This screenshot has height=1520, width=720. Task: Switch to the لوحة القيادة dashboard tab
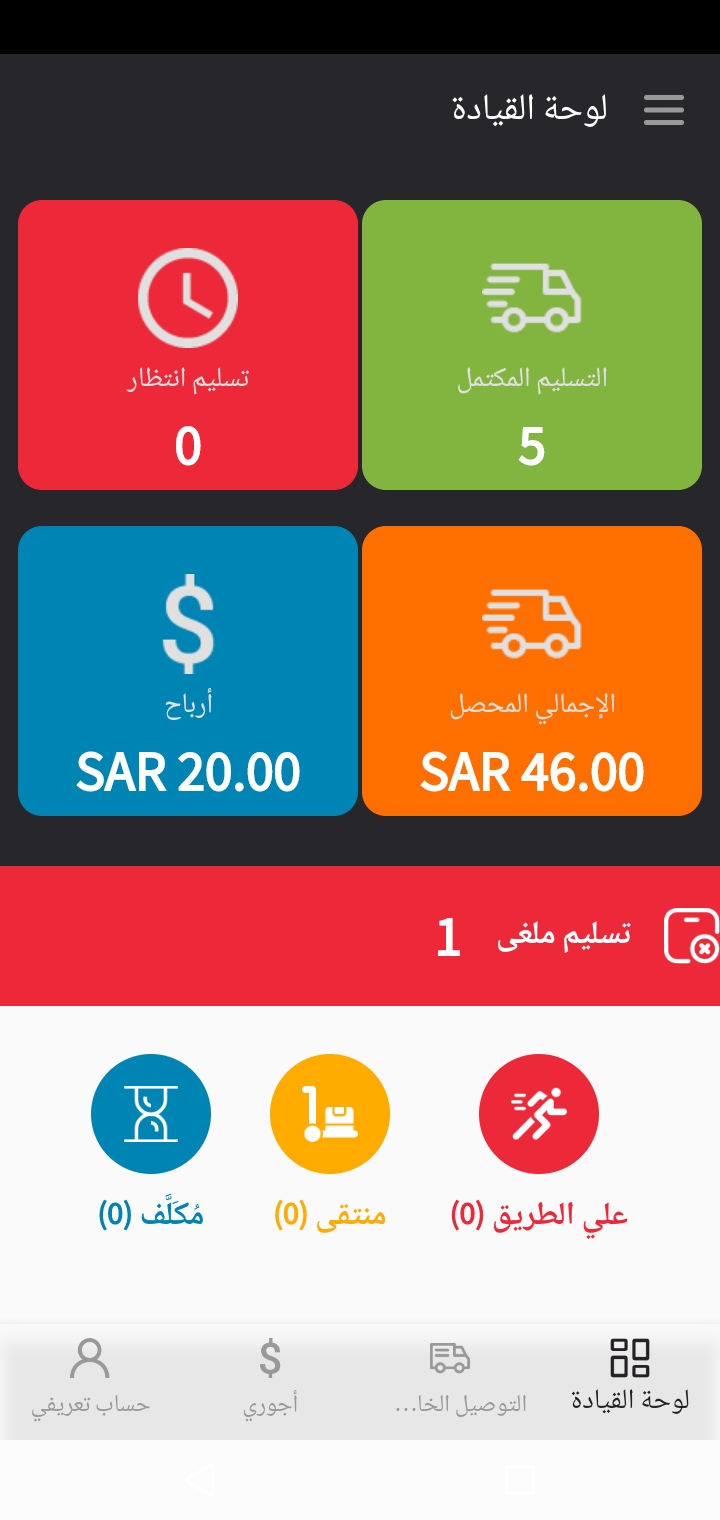pos(630,1376)
